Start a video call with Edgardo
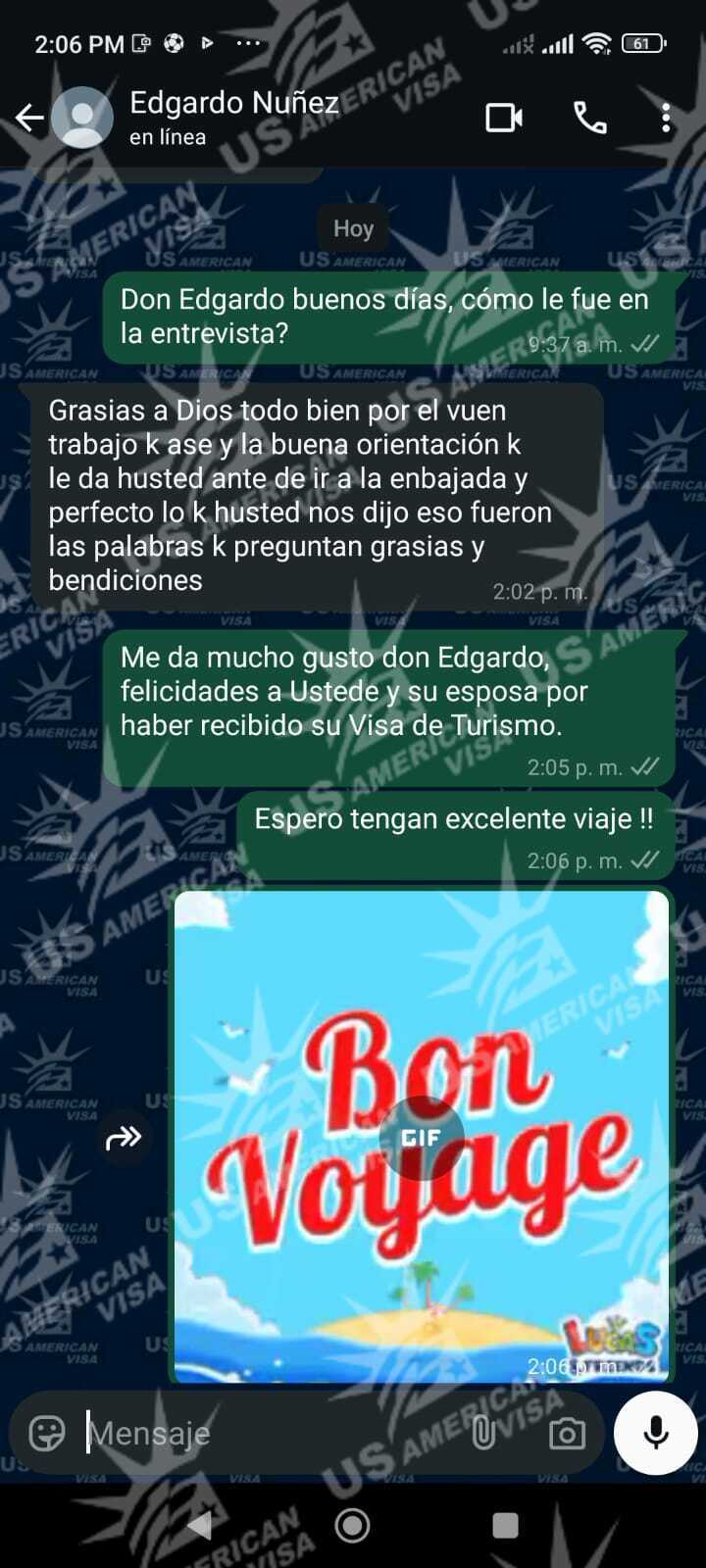 click(504, 119)
